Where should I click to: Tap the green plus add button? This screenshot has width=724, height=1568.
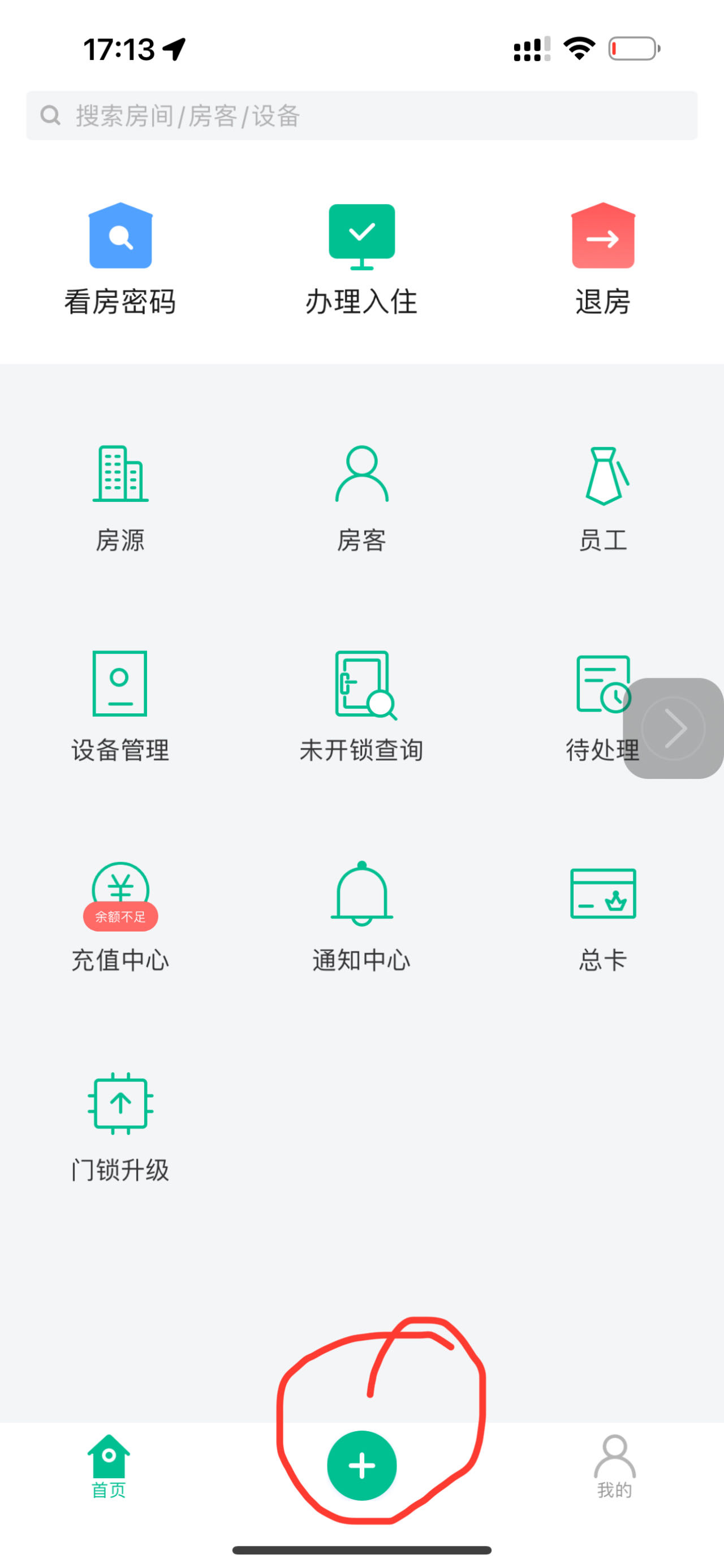click(361, 1465)
